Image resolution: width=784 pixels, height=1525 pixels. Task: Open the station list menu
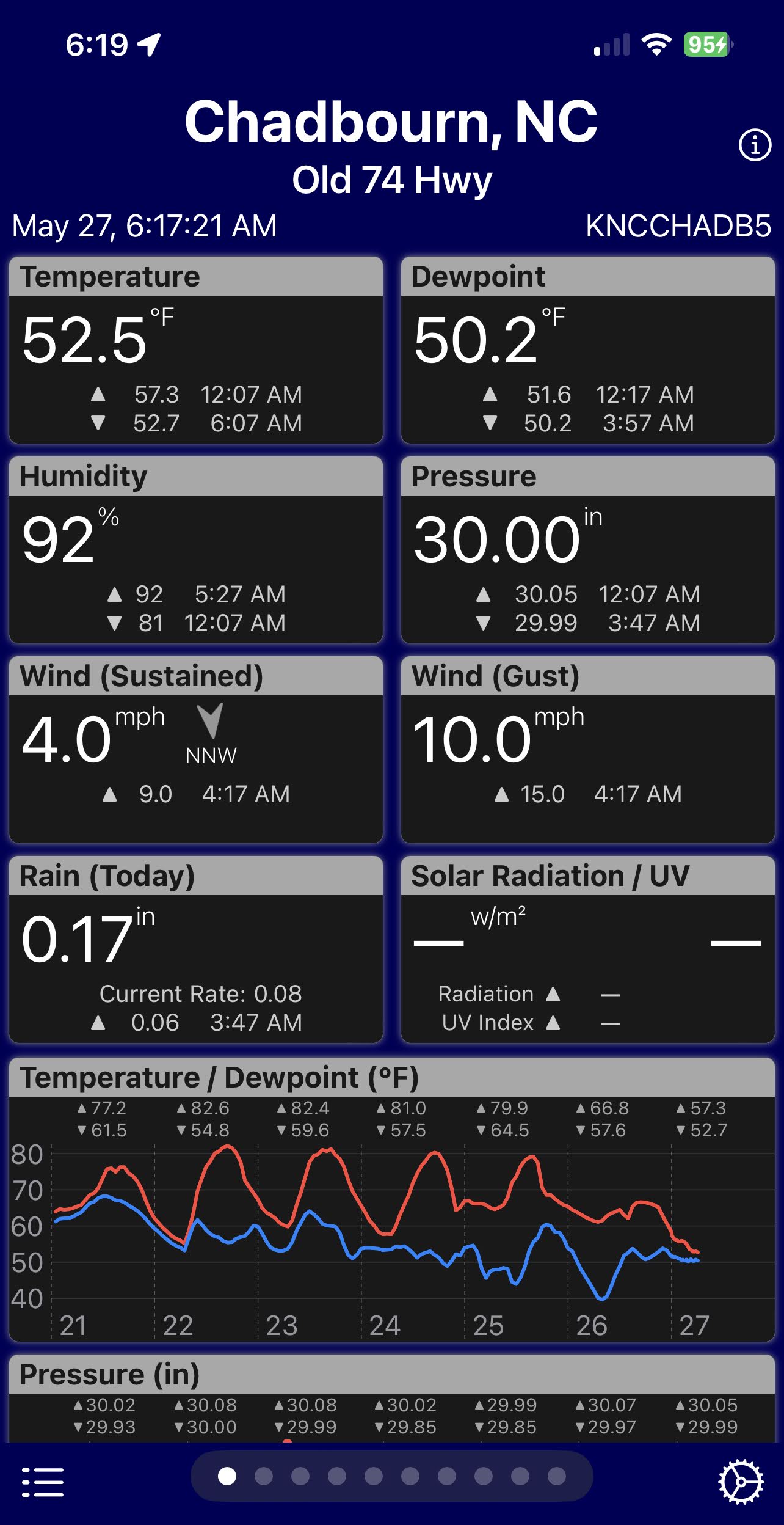(43, 1482)
